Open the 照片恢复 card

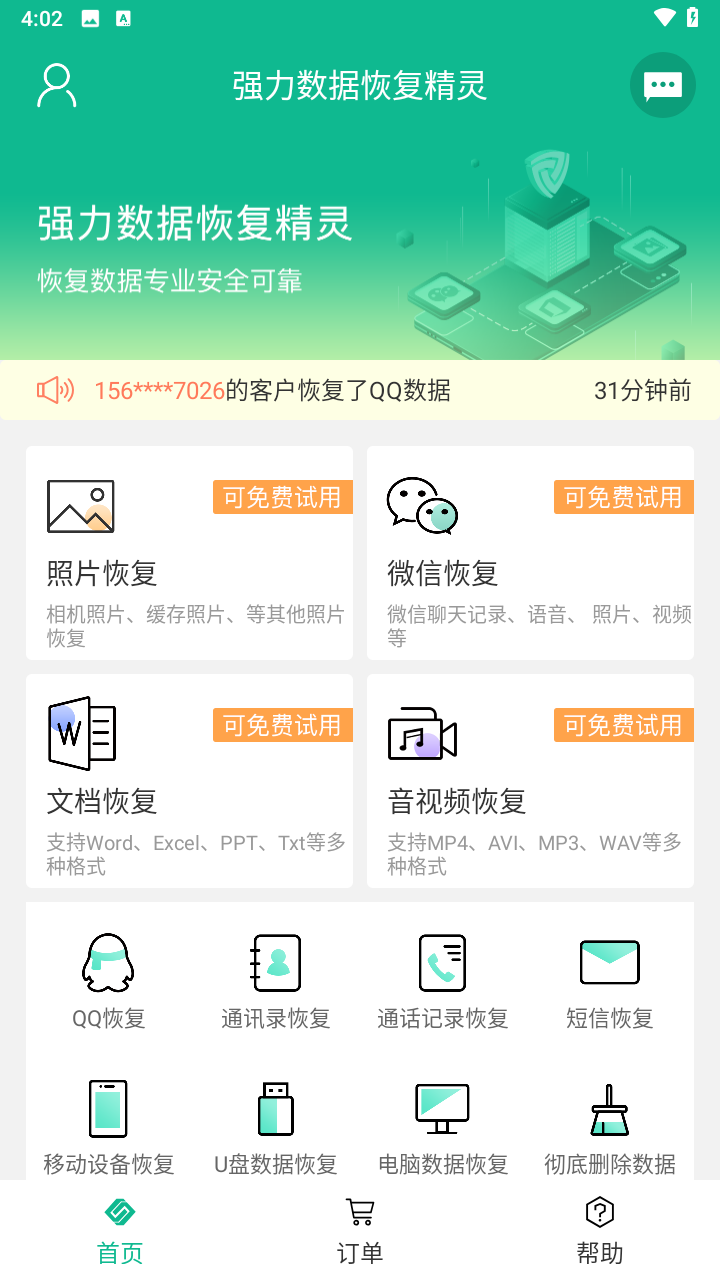(189, 553)
